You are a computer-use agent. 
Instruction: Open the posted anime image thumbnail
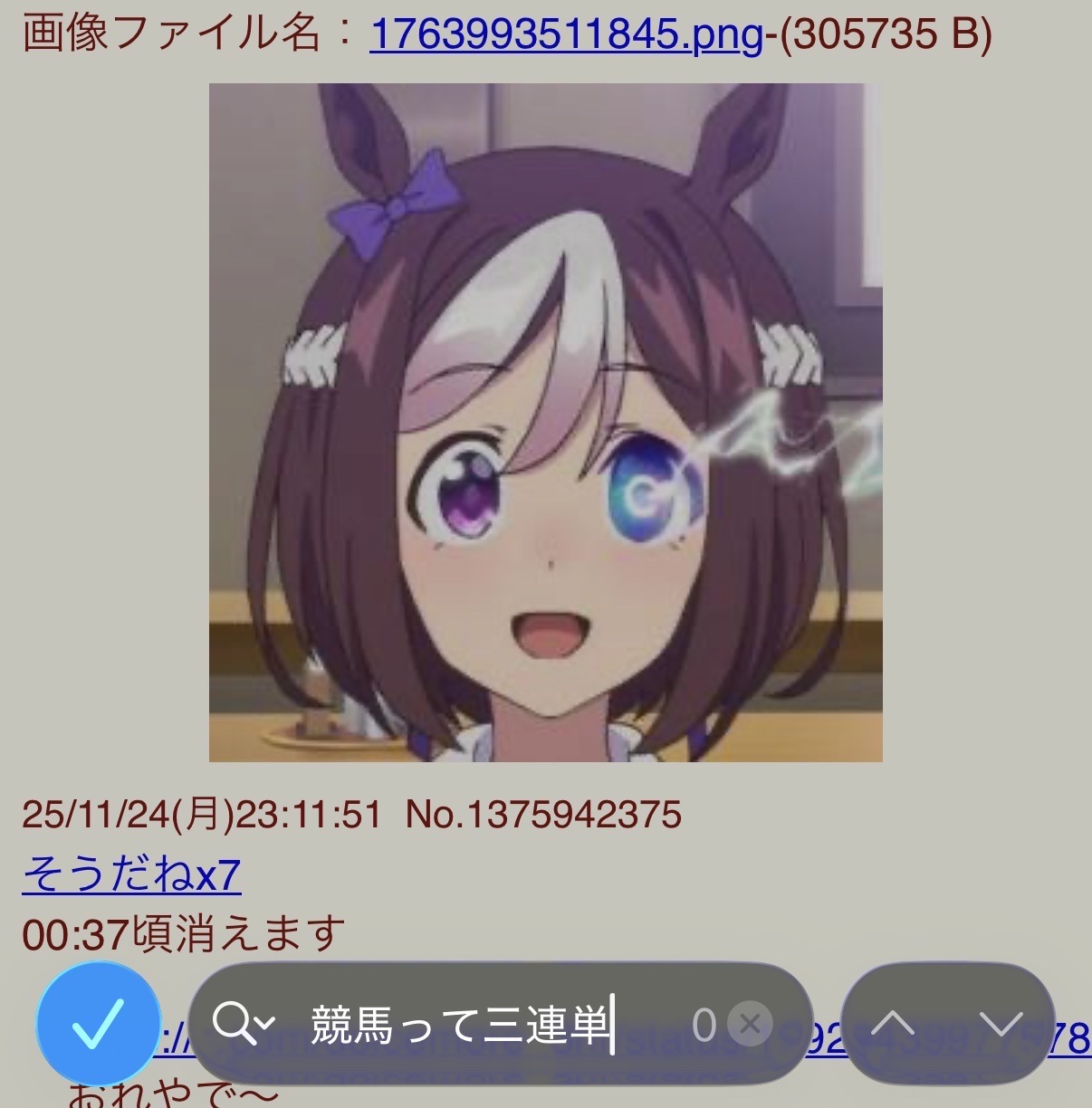(545, 423)
